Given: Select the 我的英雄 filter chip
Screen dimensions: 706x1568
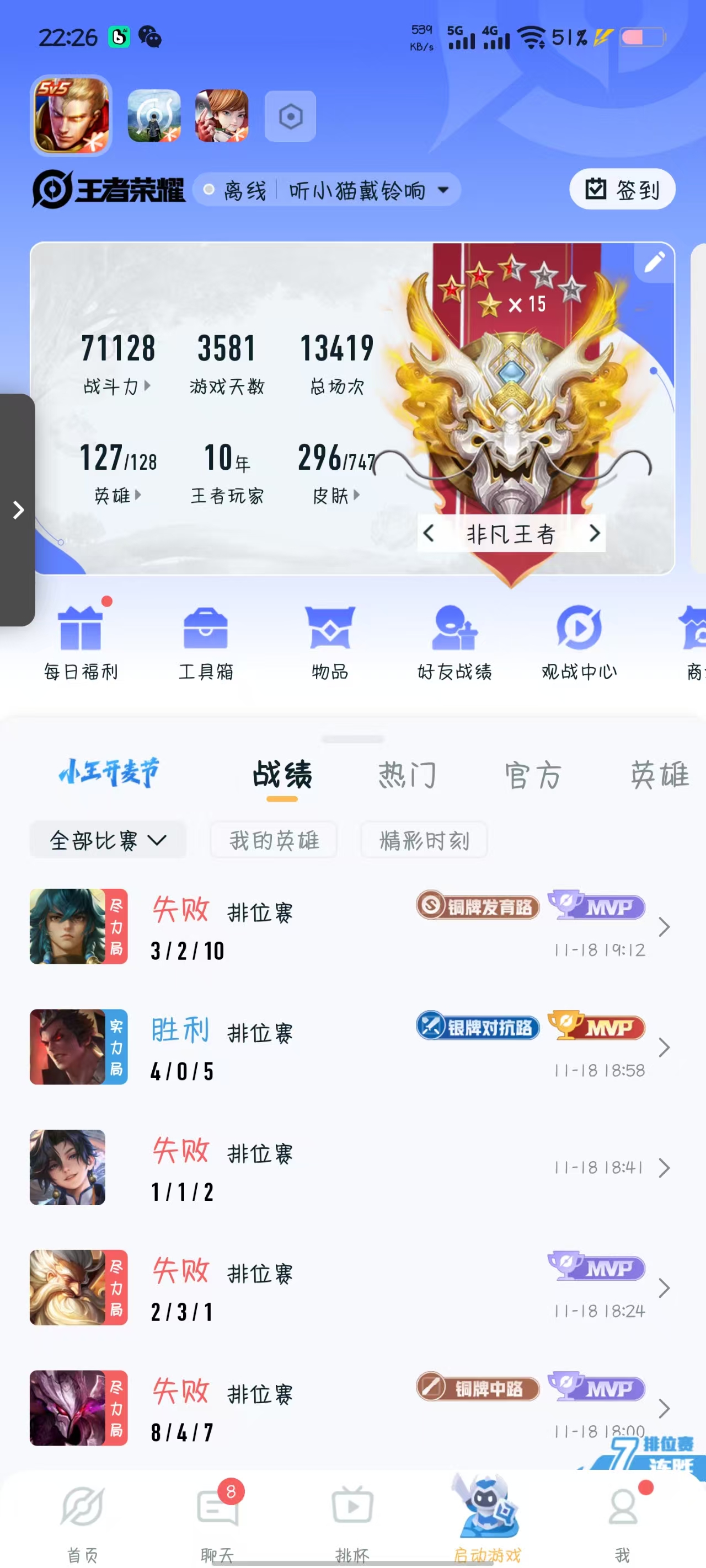Looking at the screenshot, I should tap(274, 840).
